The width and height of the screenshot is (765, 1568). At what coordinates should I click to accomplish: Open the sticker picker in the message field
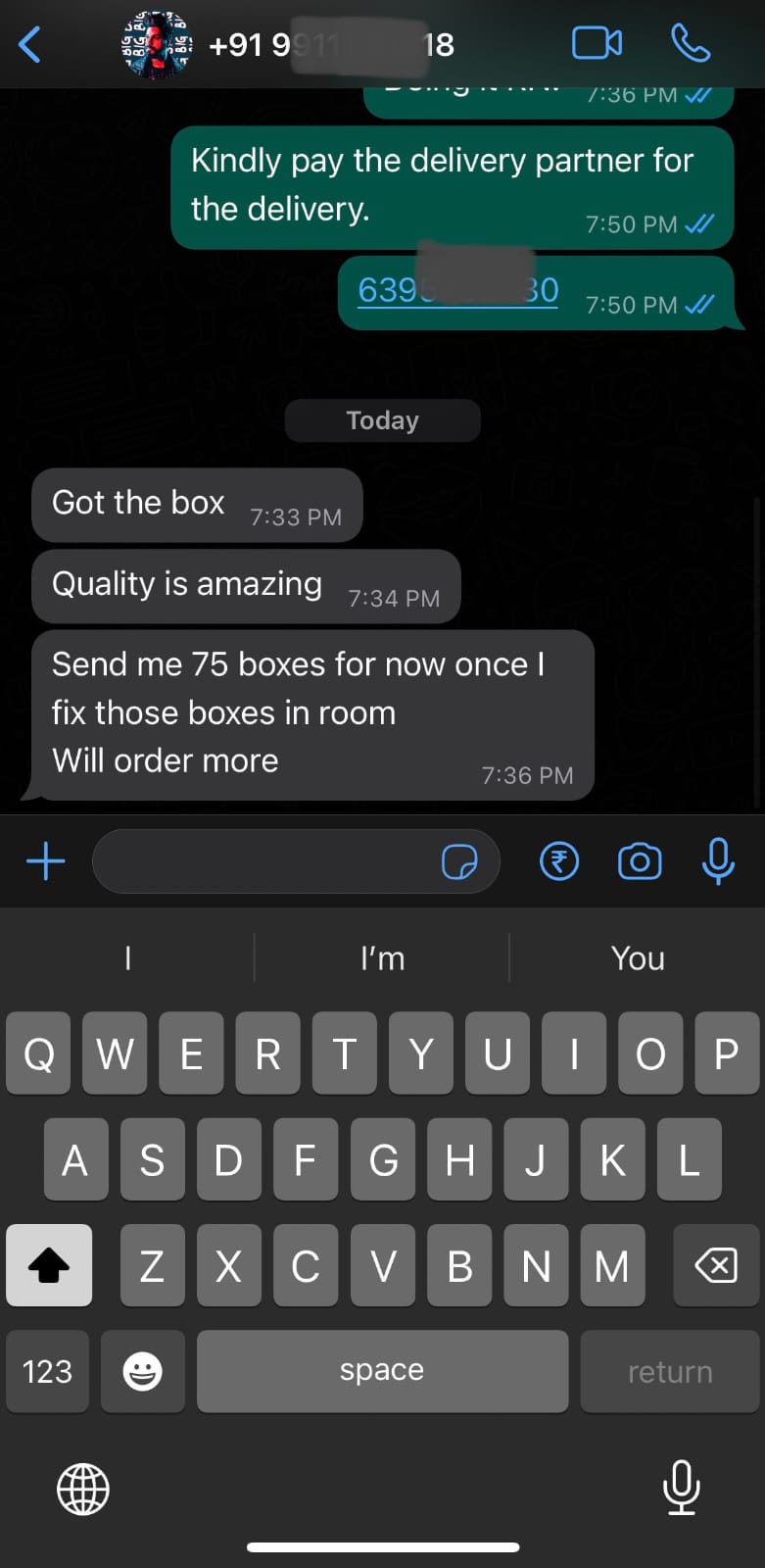(x=459, y=862)
